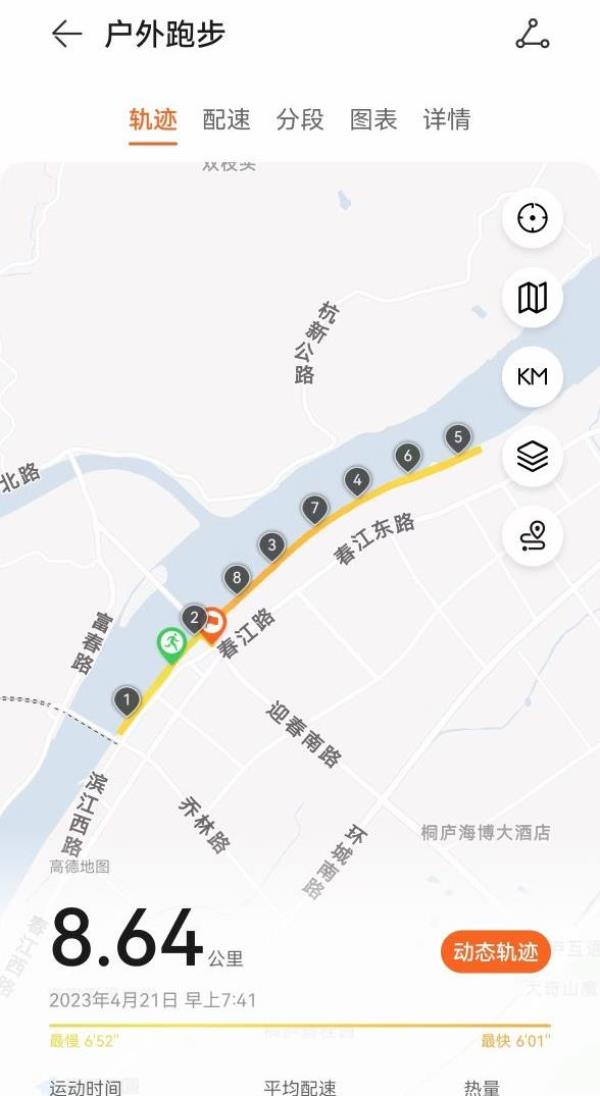
Task: Open the 图表 tab
Action: click(x=373, y=120)
